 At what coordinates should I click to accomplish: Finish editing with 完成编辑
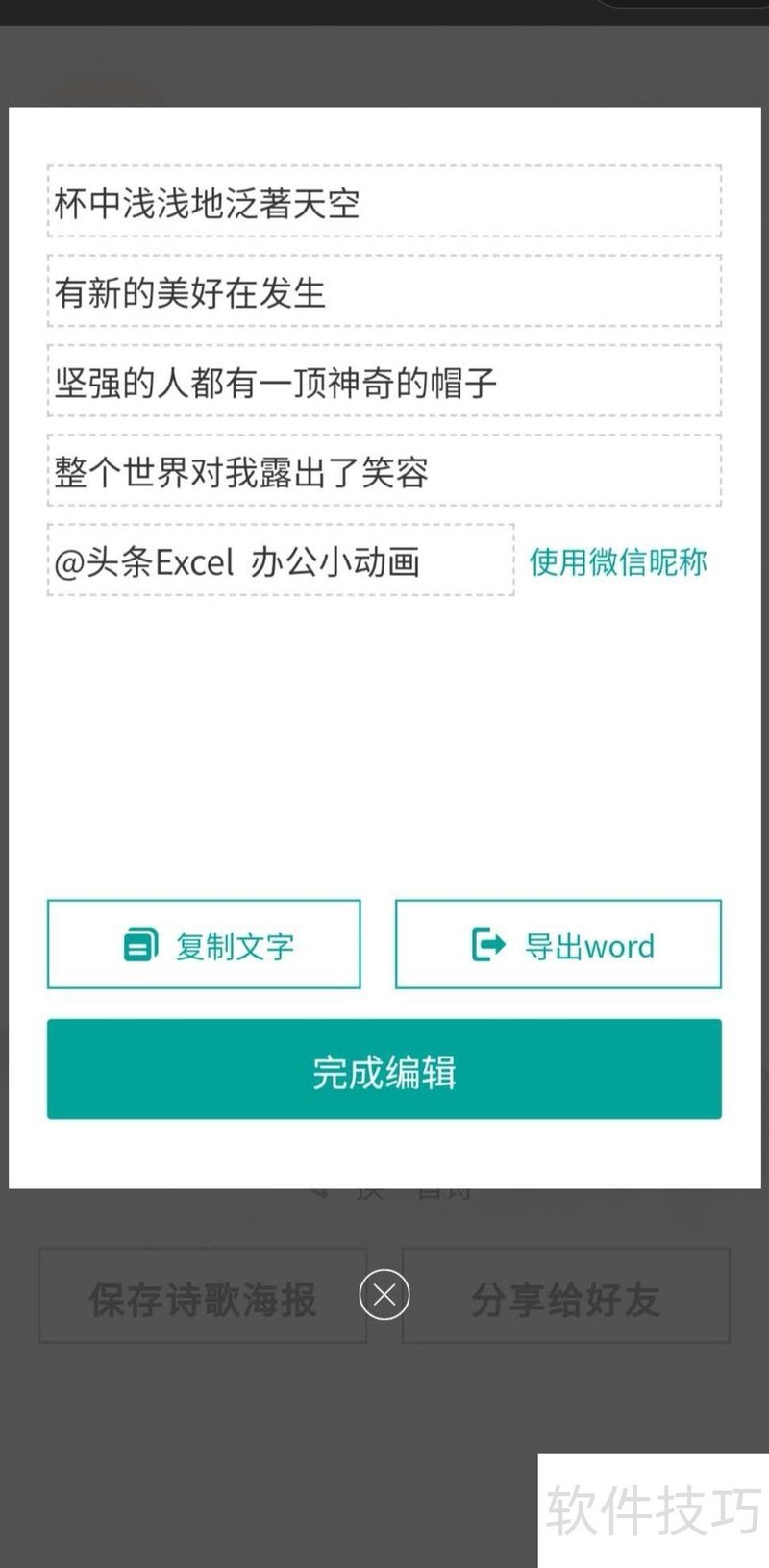(384, 1070)
